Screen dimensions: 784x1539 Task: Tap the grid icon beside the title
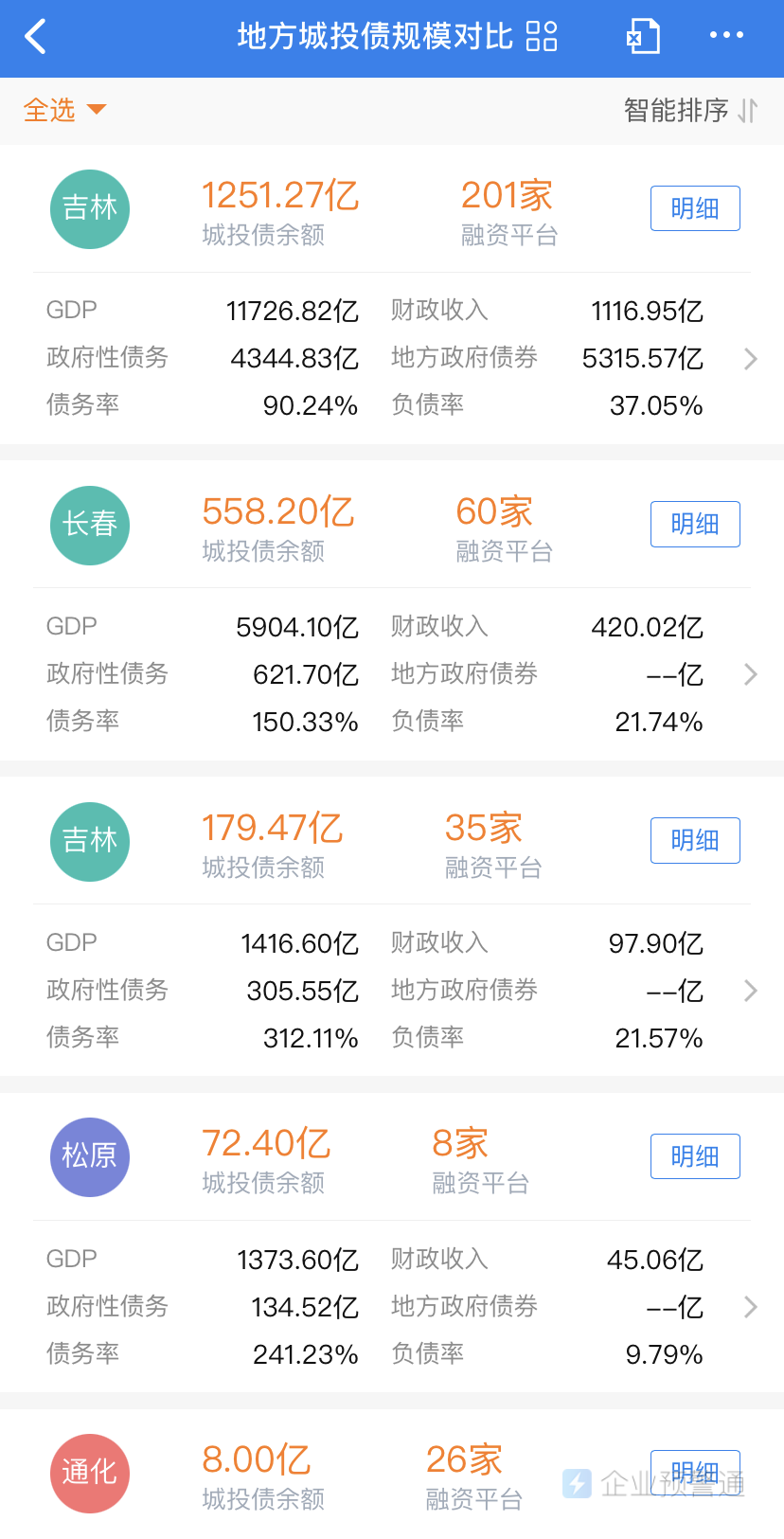coord(542,37)
